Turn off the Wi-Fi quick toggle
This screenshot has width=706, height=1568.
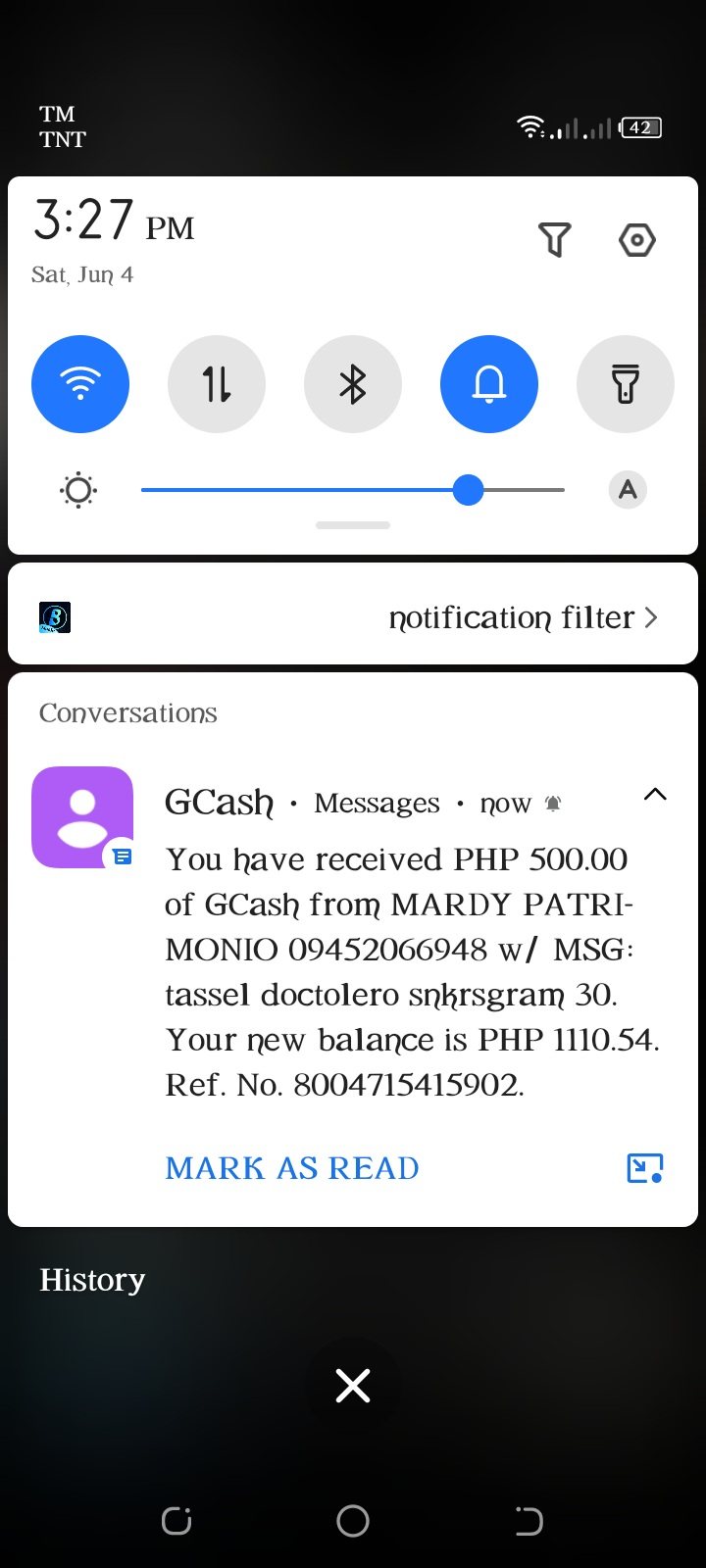[x=80, y=384]
